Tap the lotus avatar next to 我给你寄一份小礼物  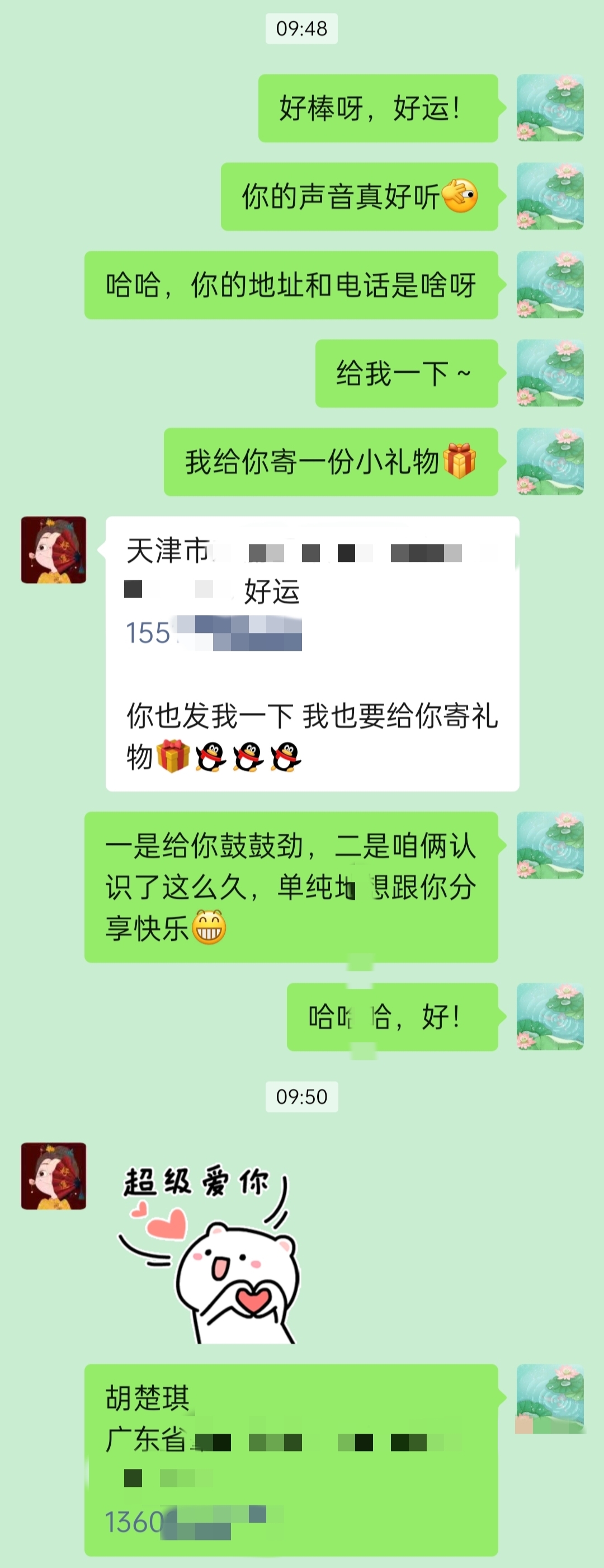point(550,462)
